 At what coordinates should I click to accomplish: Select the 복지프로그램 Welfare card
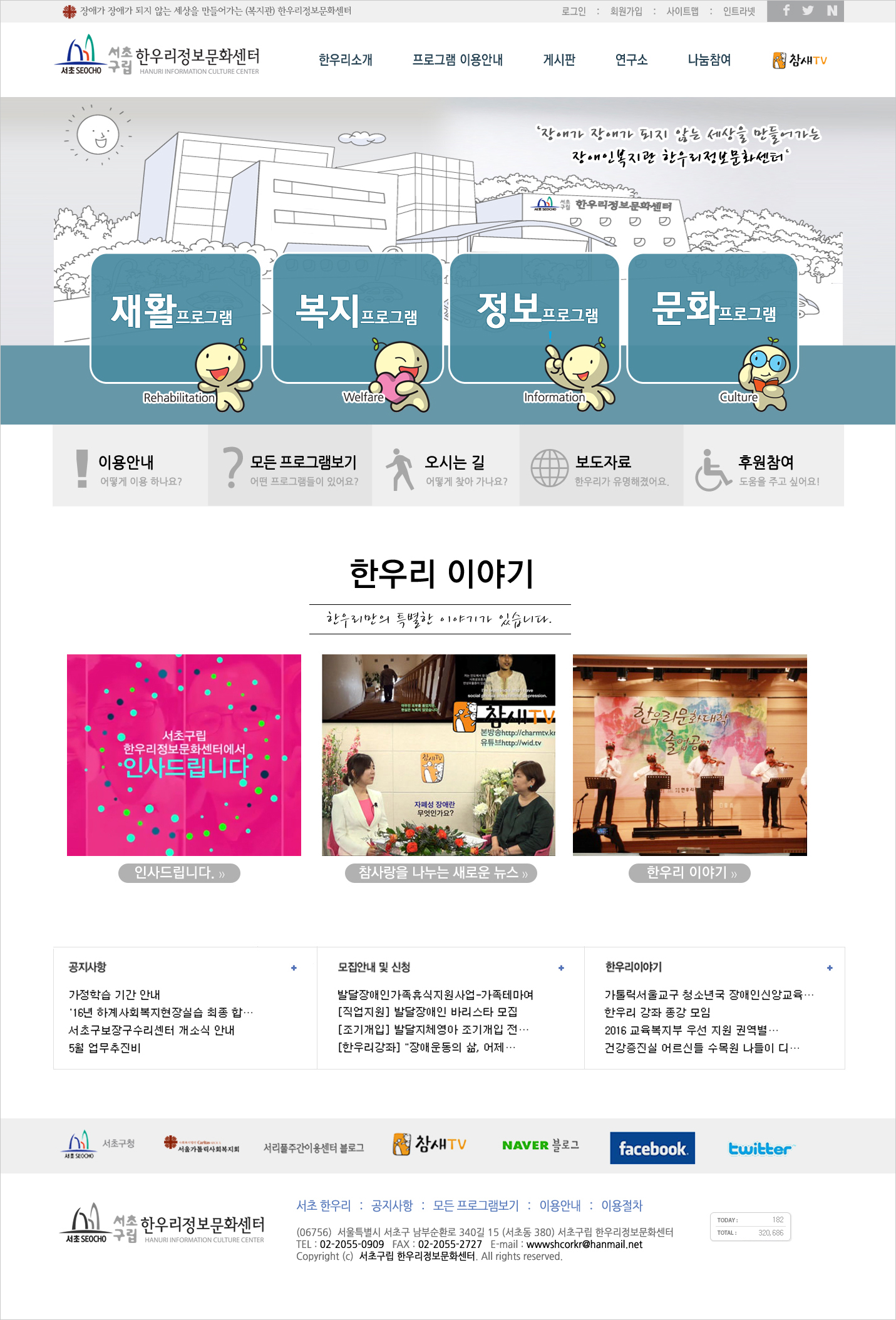[x=357, y=319]
